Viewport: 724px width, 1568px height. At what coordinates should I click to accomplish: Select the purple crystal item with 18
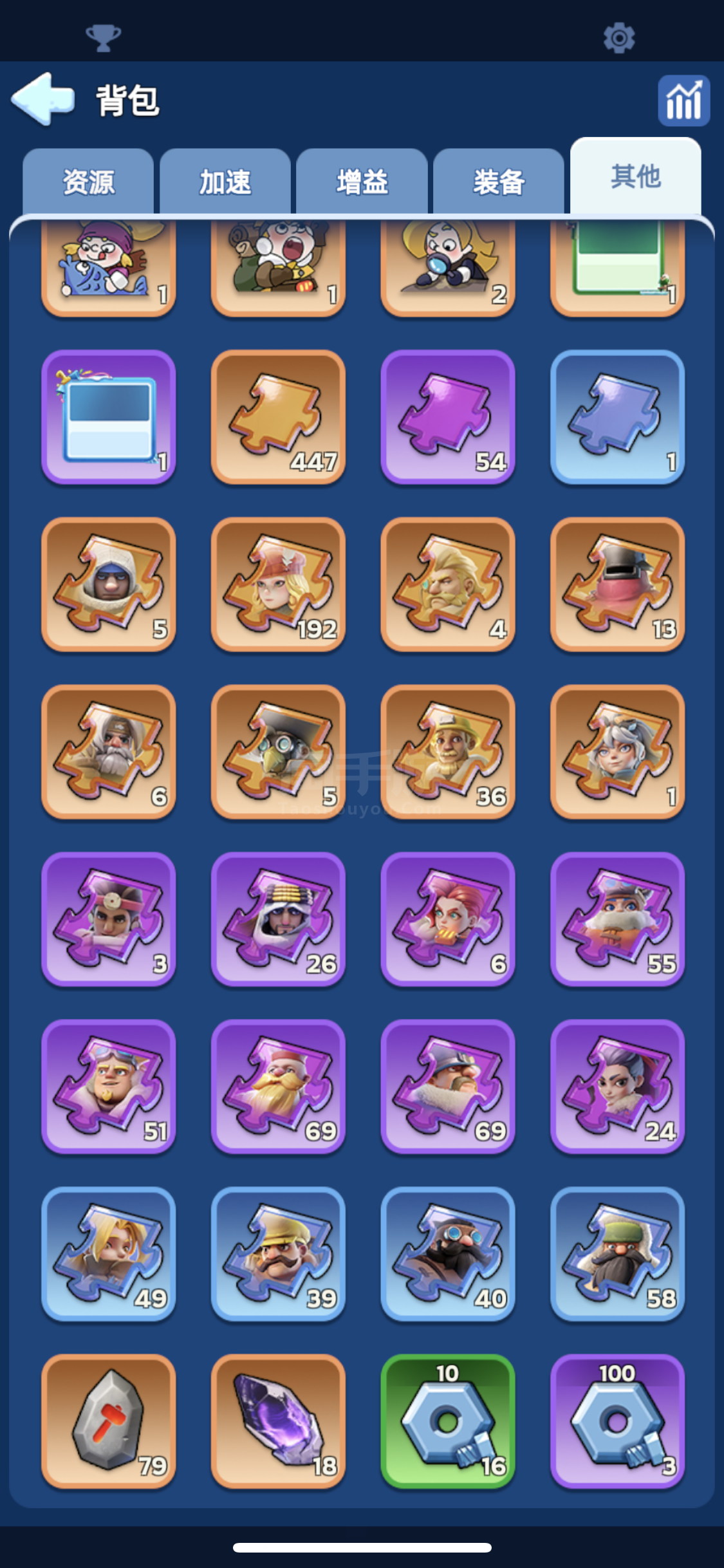pyautogui.click(x=278, y=1421)
